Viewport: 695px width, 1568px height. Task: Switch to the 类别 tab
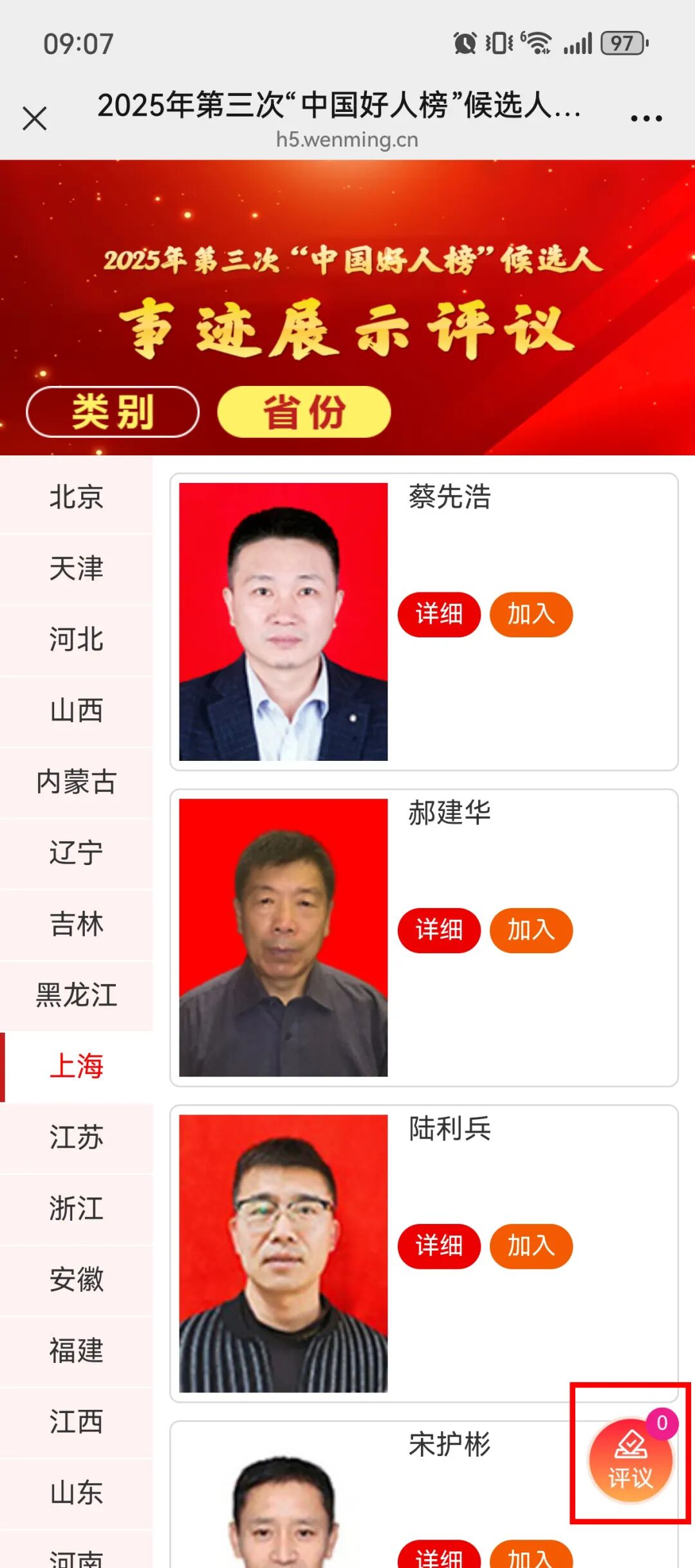(113, 412)
